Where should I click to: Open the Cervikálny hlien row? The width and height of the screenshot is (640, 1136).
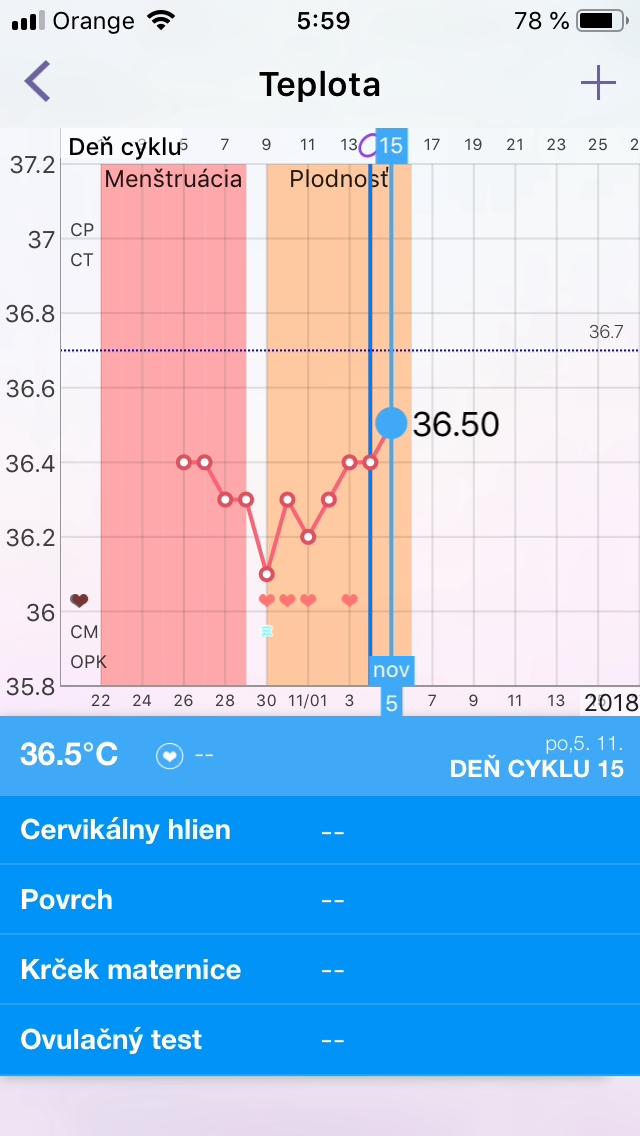click(320, 830)
